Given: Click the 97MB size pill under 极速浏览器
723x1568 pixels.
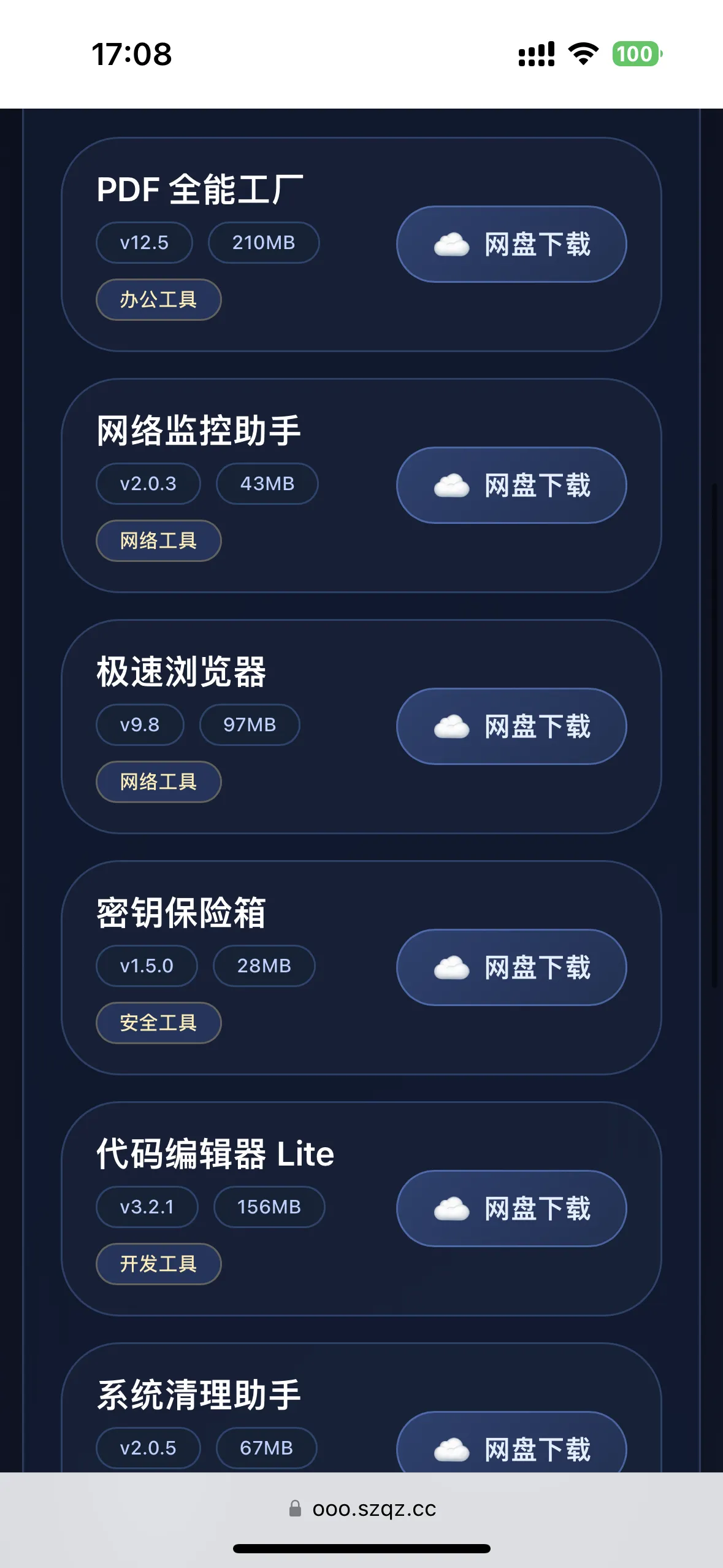Looking at the screenshot, I should (250, 724).
